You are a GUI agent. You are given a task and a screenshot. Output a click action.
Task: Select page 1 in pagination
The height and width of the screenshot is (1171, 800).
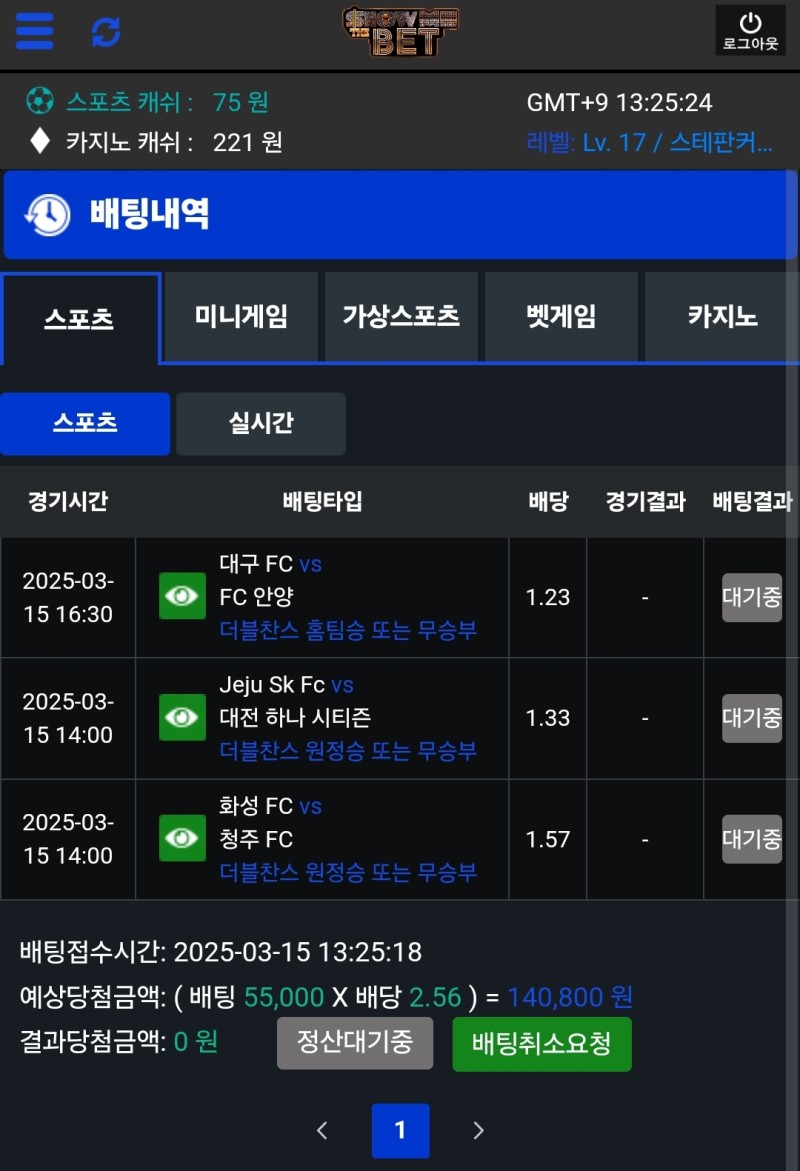(400, 1130)
